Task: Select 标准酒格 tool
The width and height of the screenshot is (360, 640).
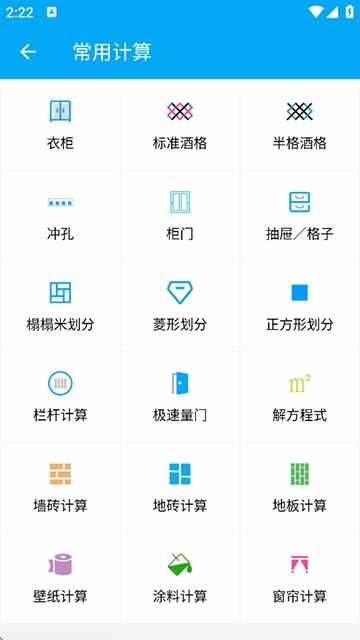Action: (180, 125)
